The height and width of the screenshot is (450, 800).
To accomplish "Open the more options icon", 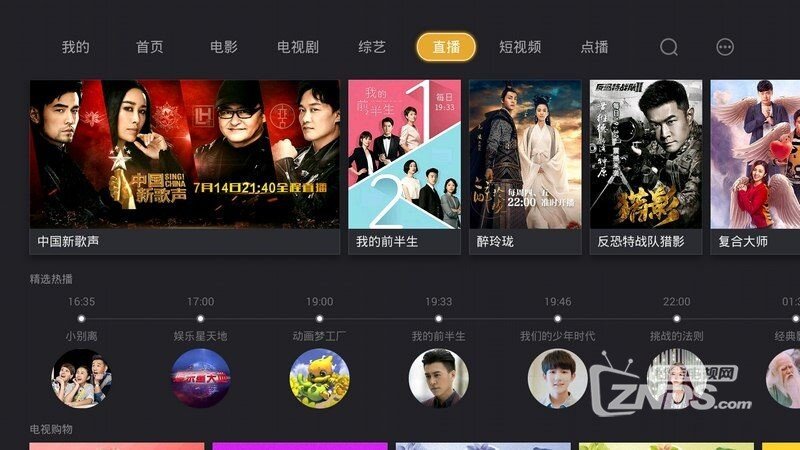I will pos(726,47).
